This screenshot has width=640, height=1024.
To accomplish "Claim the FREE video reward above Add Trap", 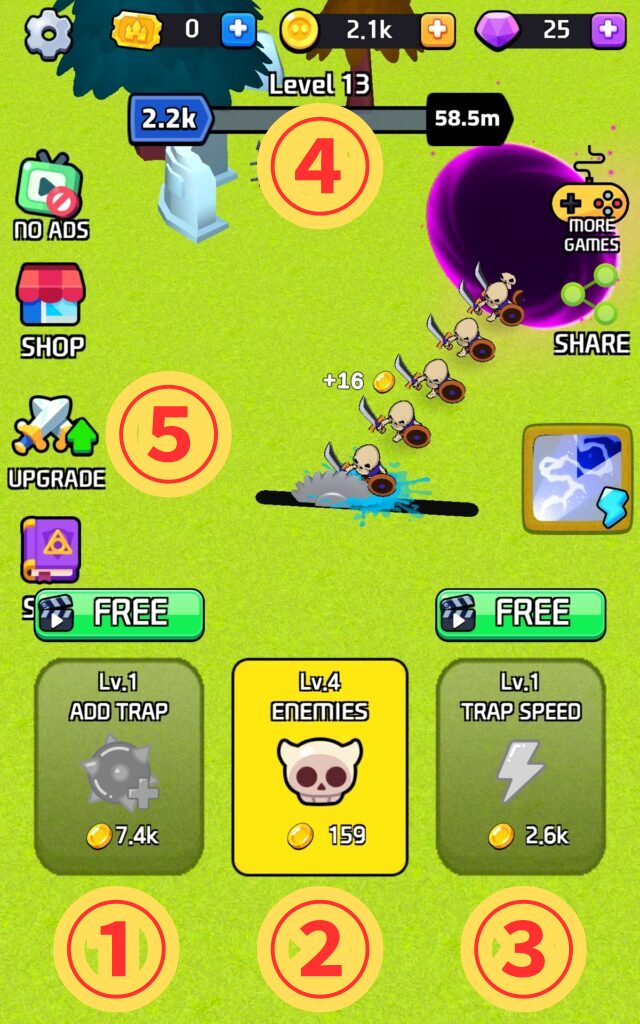I will (119, 614).
